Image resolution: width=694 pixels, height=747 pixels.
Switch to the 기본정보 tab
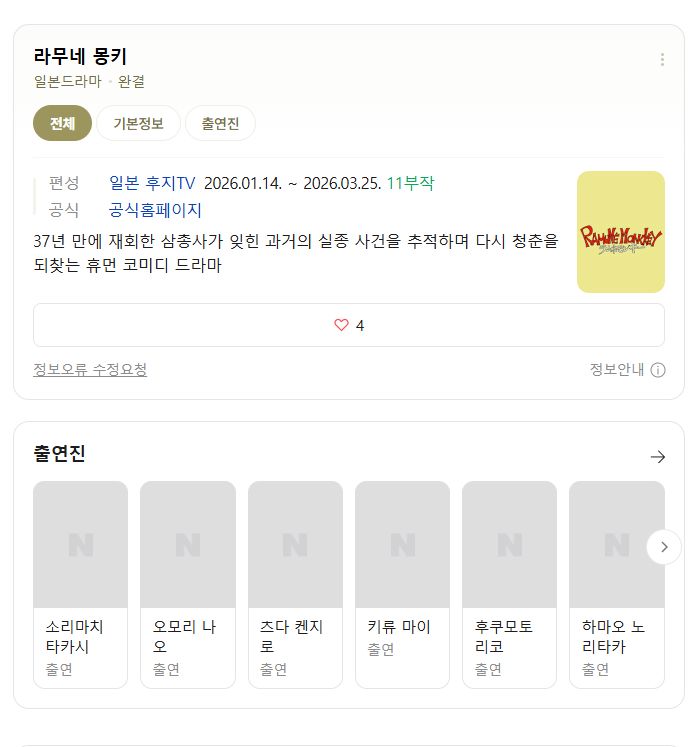point(138,124)
